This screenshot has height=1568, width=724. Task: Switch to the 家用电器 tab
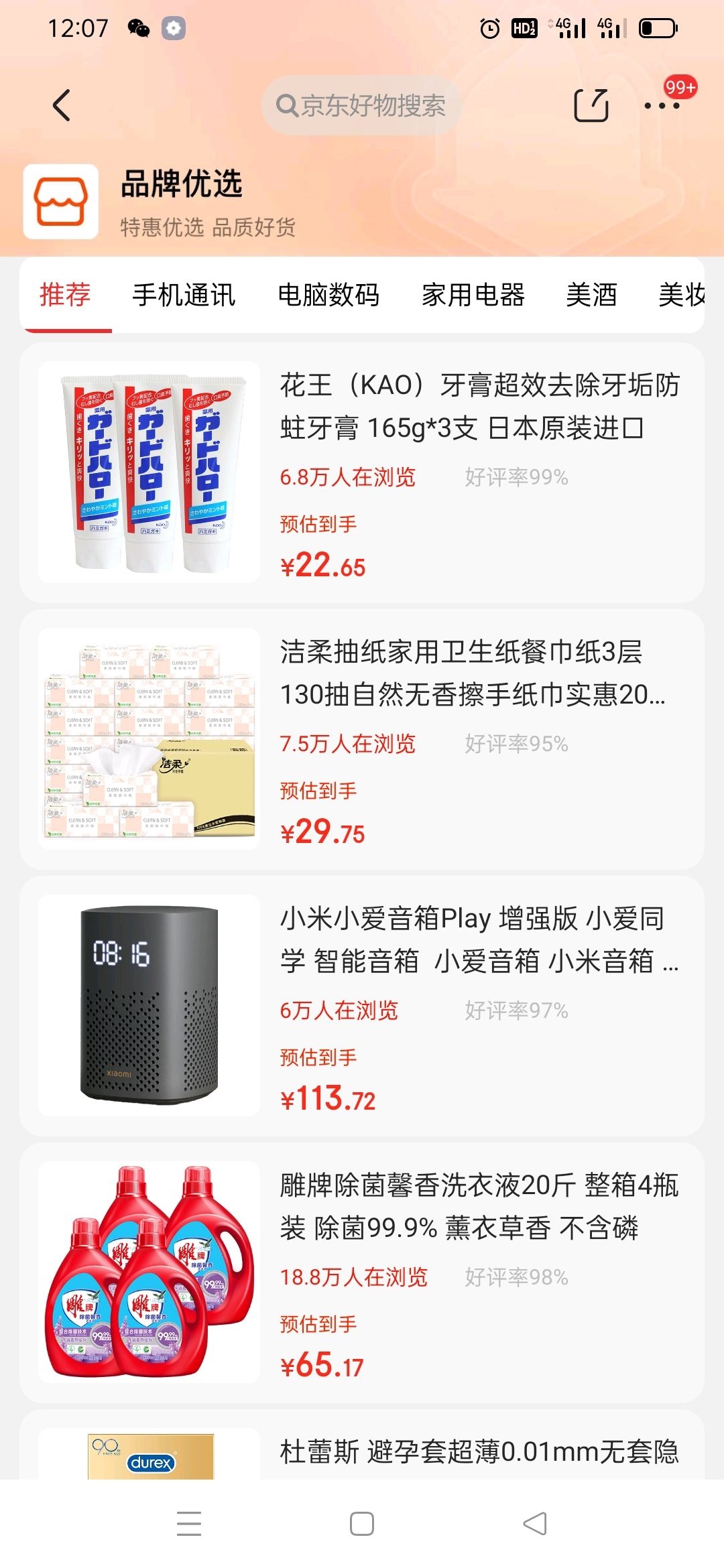click(473, 295)
